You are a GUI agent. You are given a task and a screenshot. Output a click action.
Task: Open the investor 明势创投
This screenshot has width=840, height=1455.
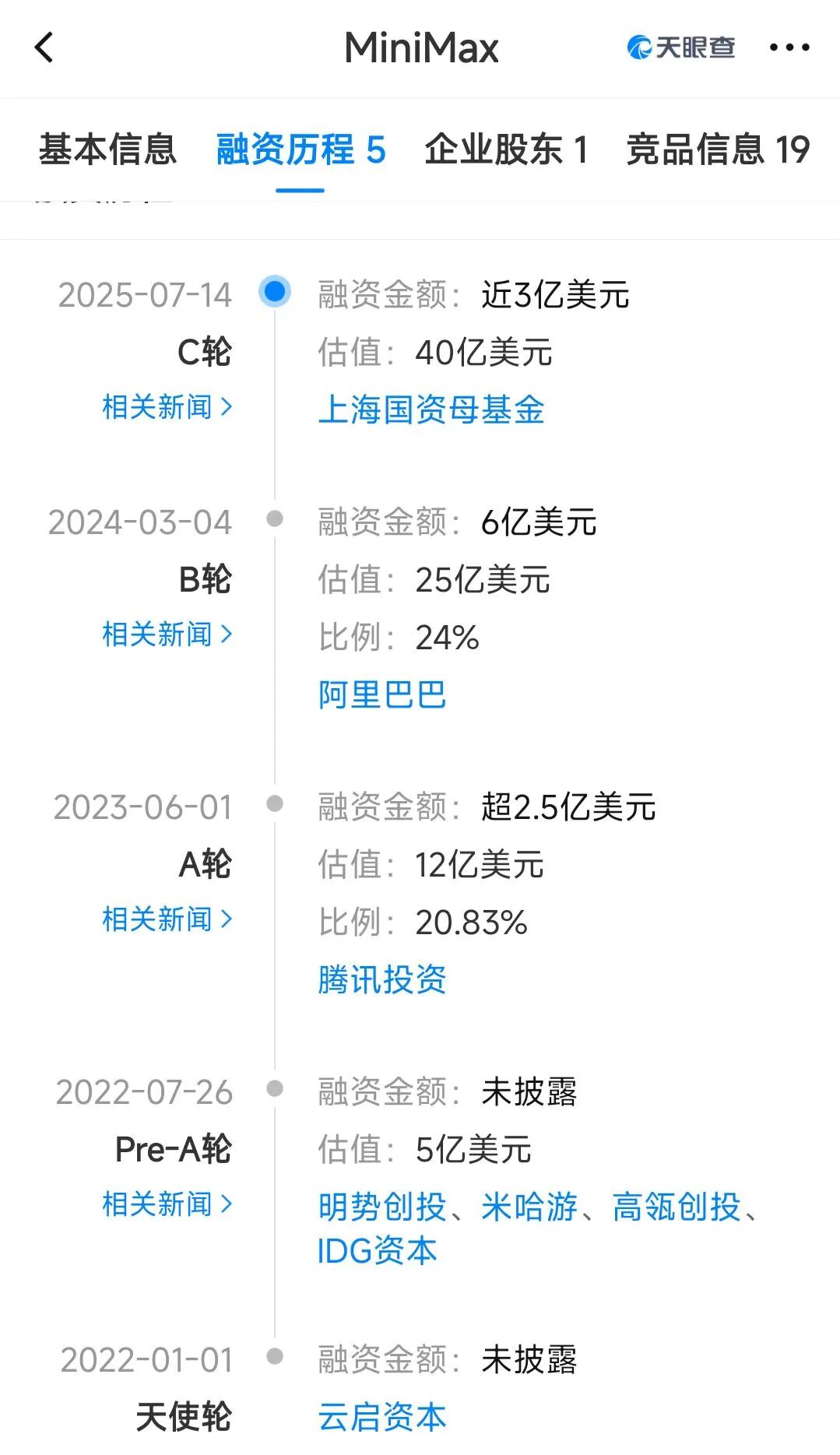click(x=382, y=1207)
